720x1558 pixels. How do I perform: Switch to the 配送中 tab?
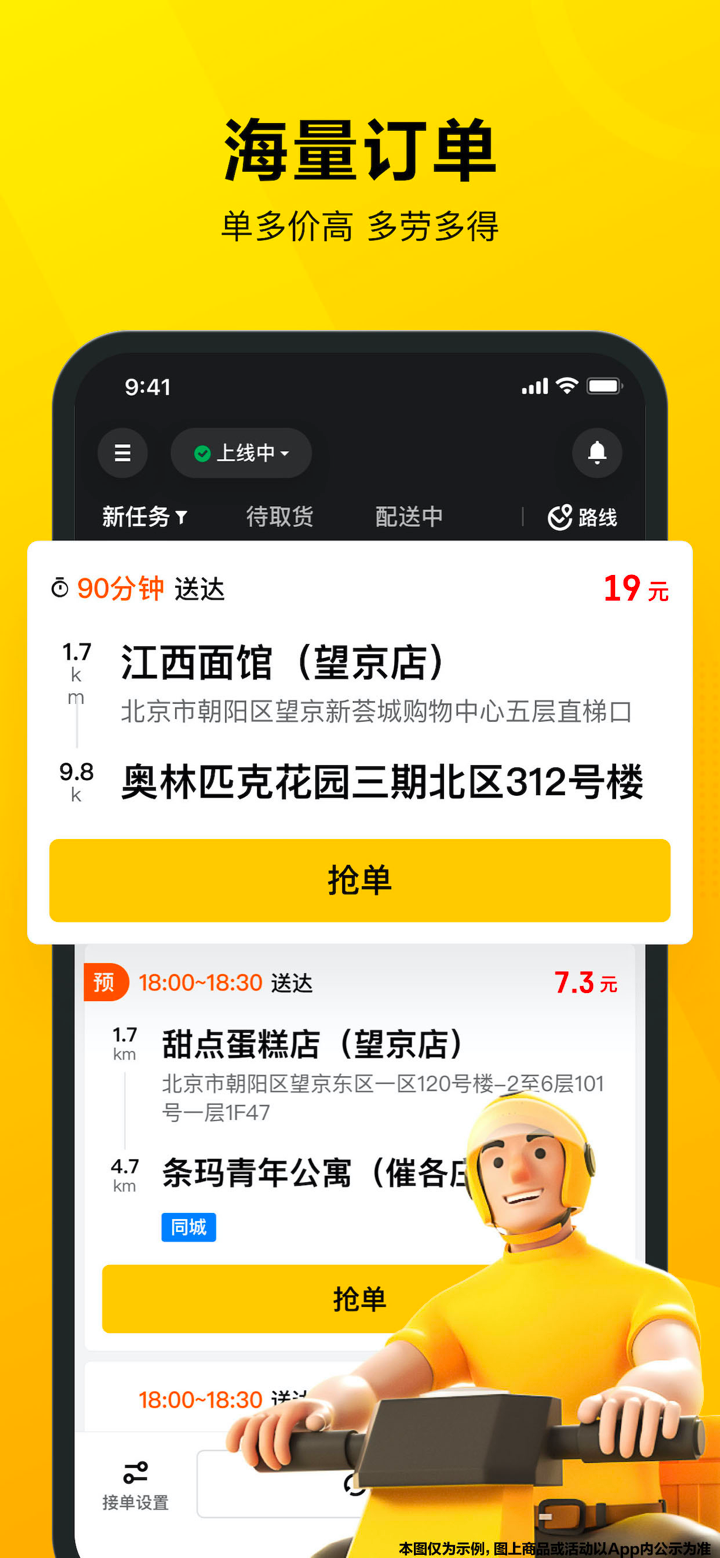click(x=408, y=517)
